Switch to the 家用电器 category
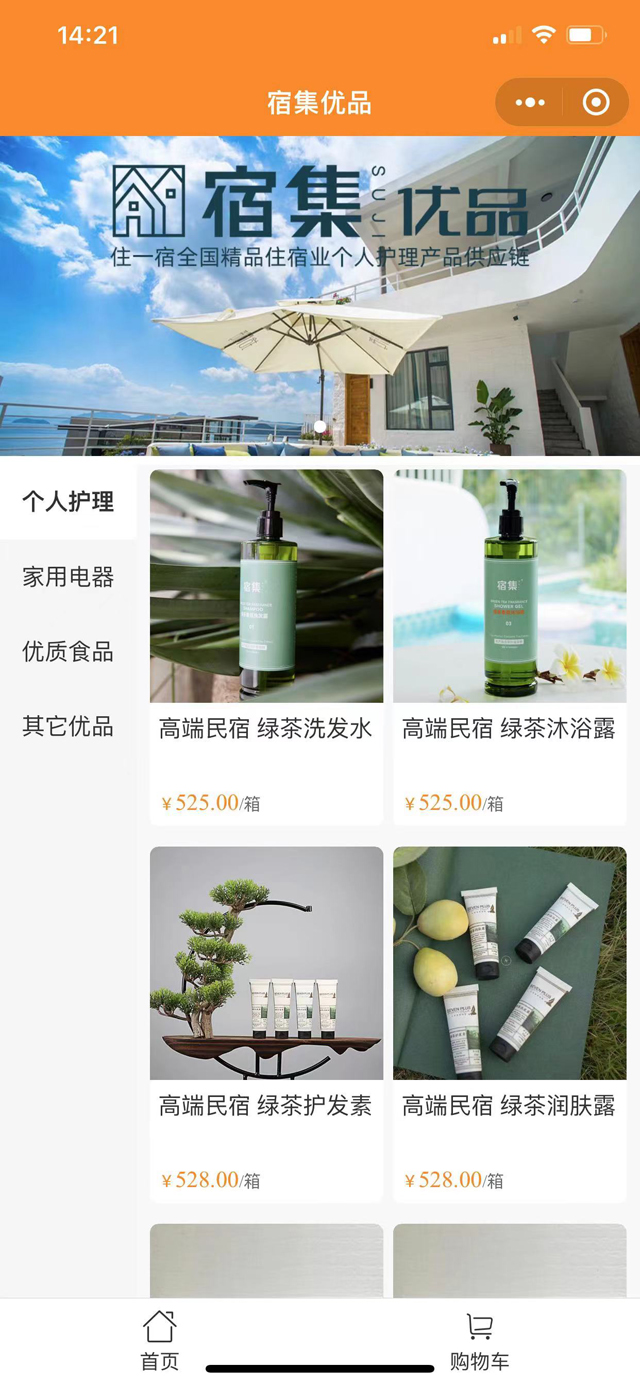The height and width of the screenshot is (1385, 640). pyautogui.click(x=68, y=577)
